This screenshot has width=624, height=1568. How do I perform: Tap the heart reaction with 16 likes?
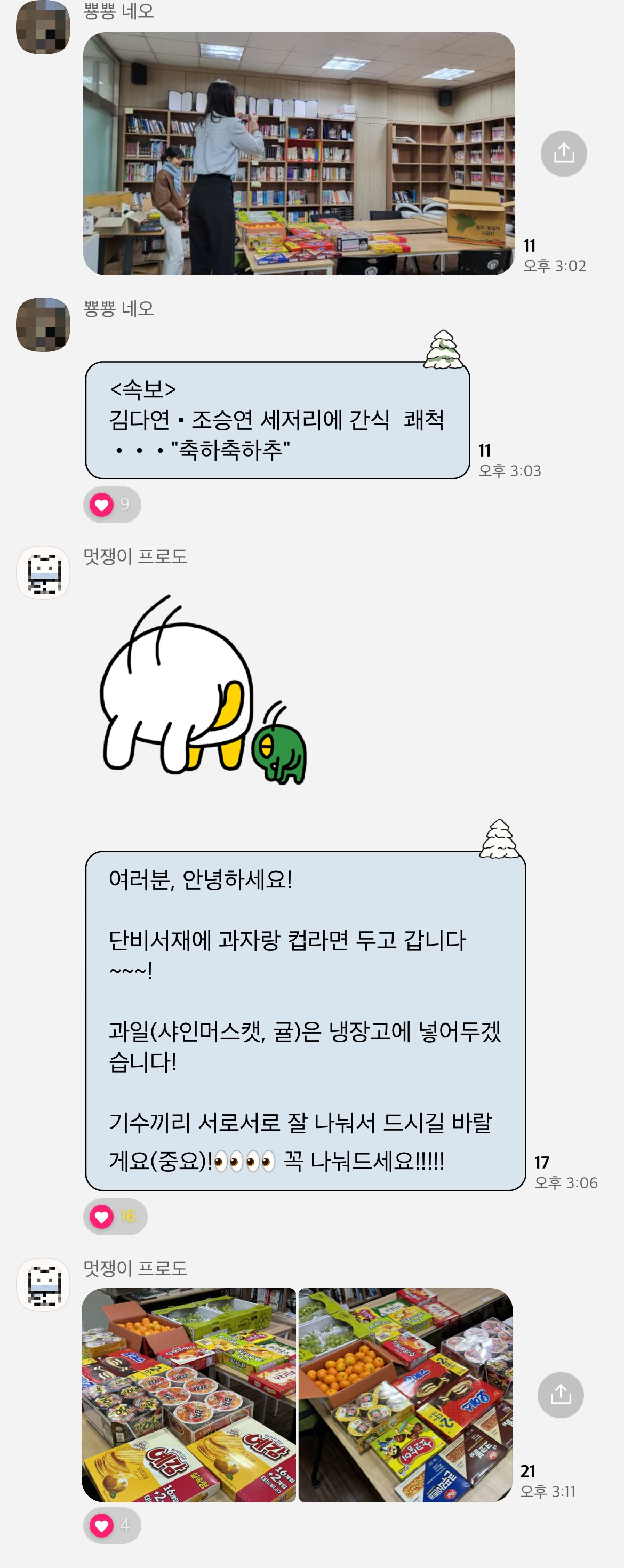tap(115, 1216)
